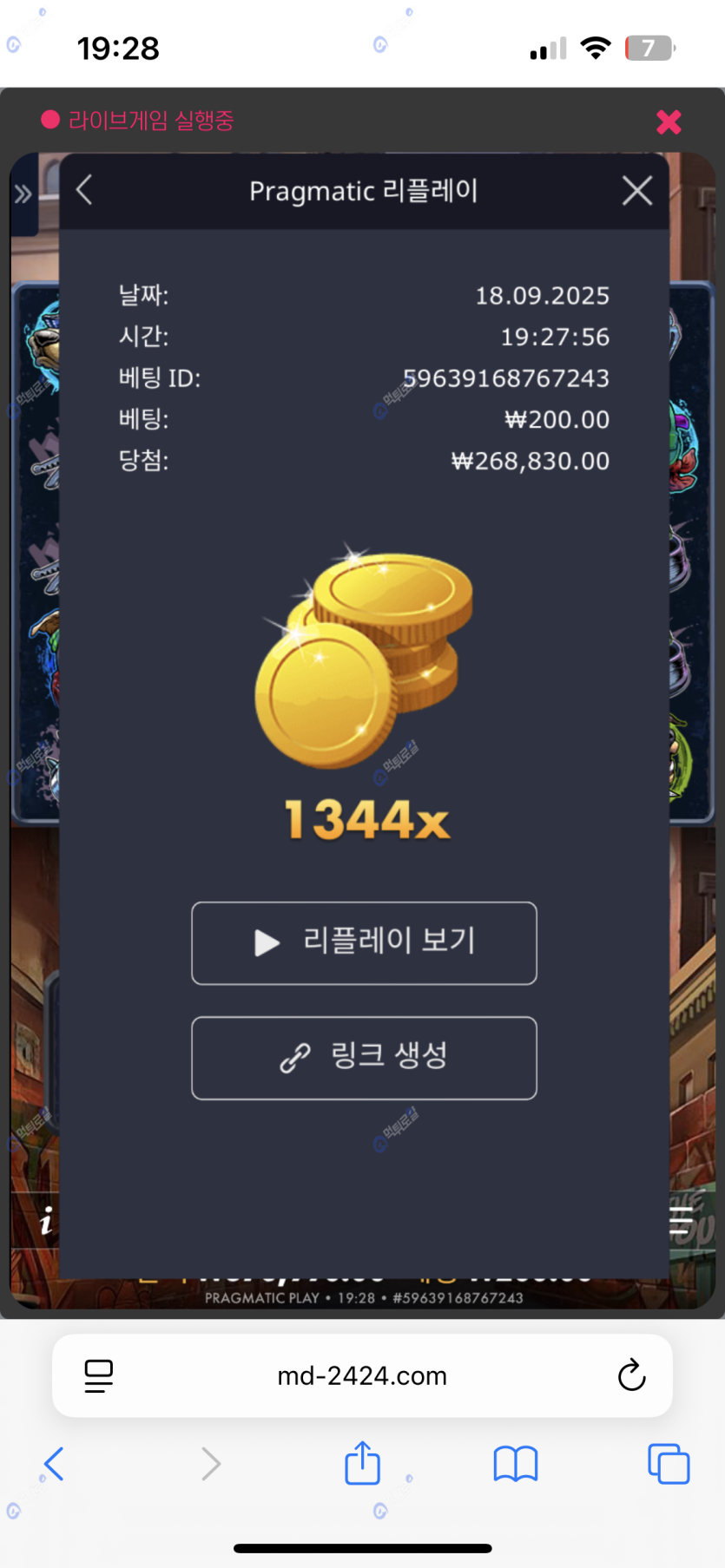The image size is (725, 1568).
Task: Open Safari bookmarks
Action: (516, 1464)
